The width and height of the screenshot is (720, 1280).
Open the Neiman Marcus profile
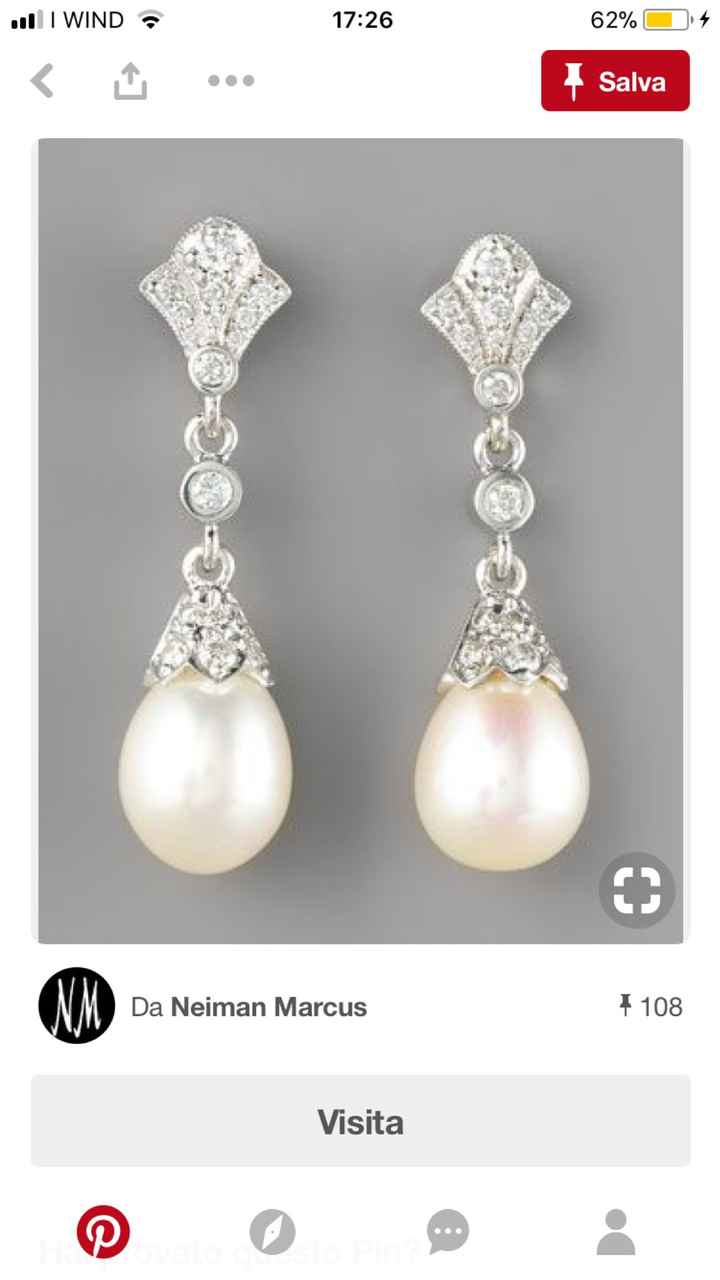click(250, 1006)
